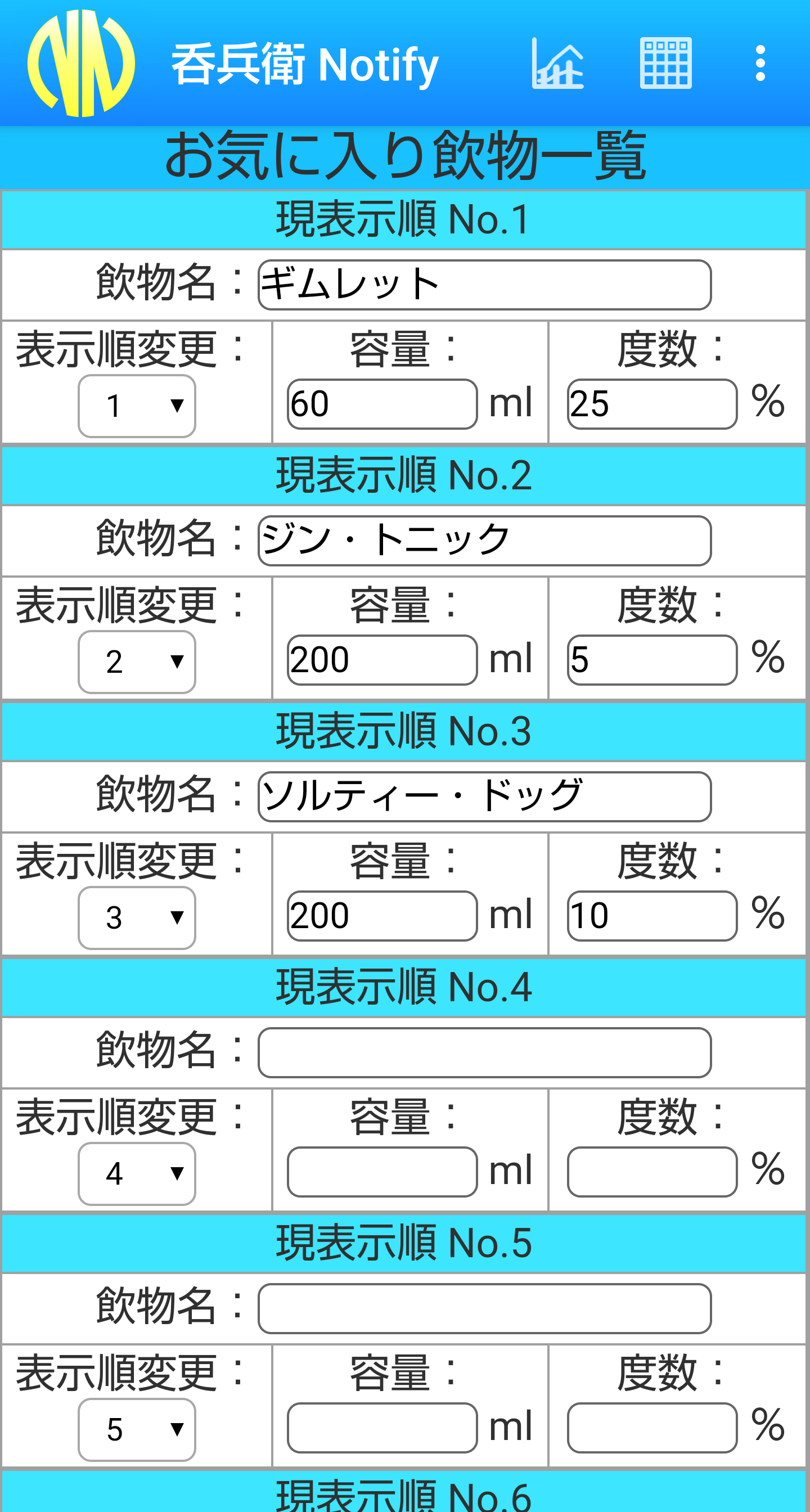Edit the 25% alcohol field
810x1512 pixels.
[651, 404]
